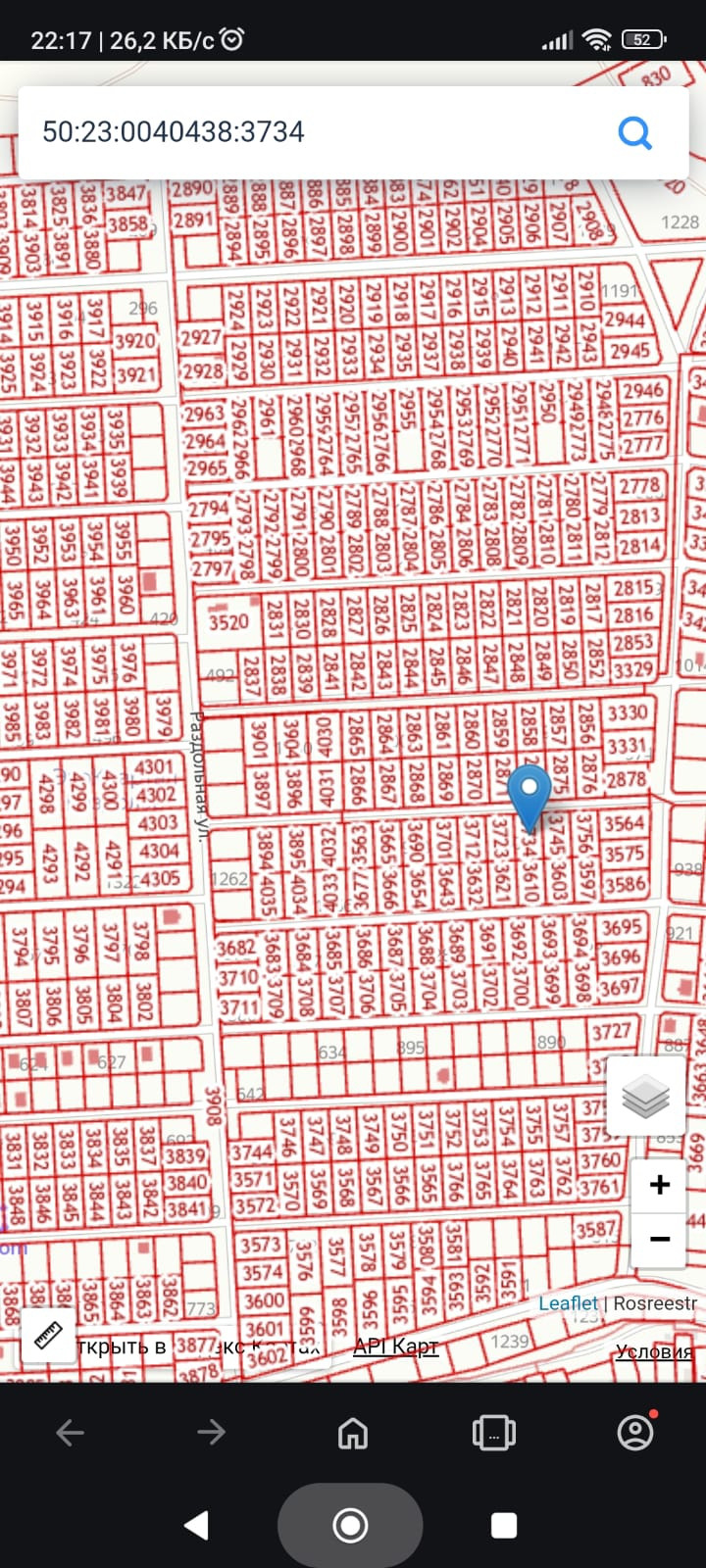Open the API Карт link
This screenshot has height=1568, width=706.
[x=395, y=1347]
